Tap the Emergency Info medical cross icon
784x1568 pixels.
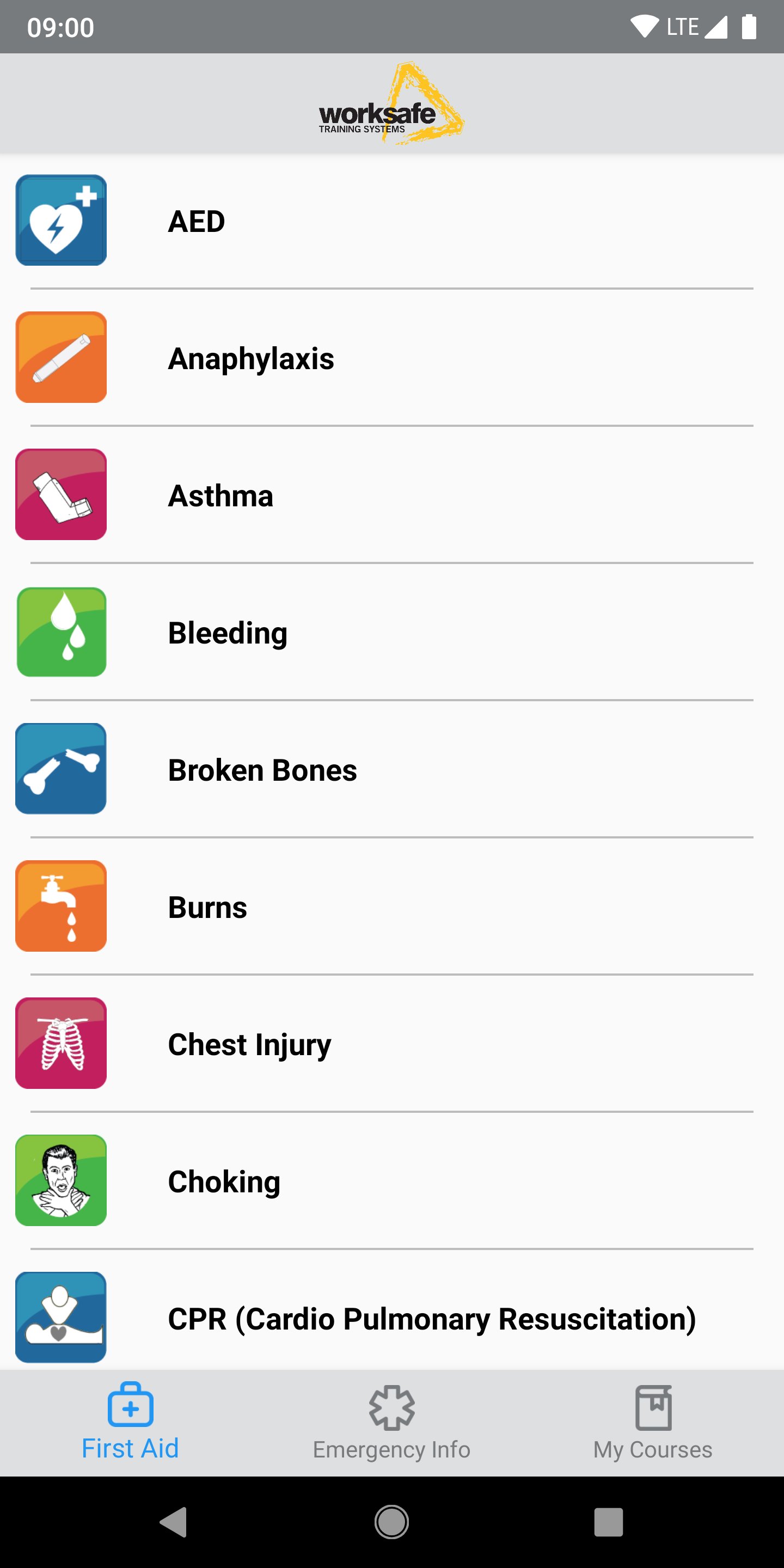coord(392,1407)
